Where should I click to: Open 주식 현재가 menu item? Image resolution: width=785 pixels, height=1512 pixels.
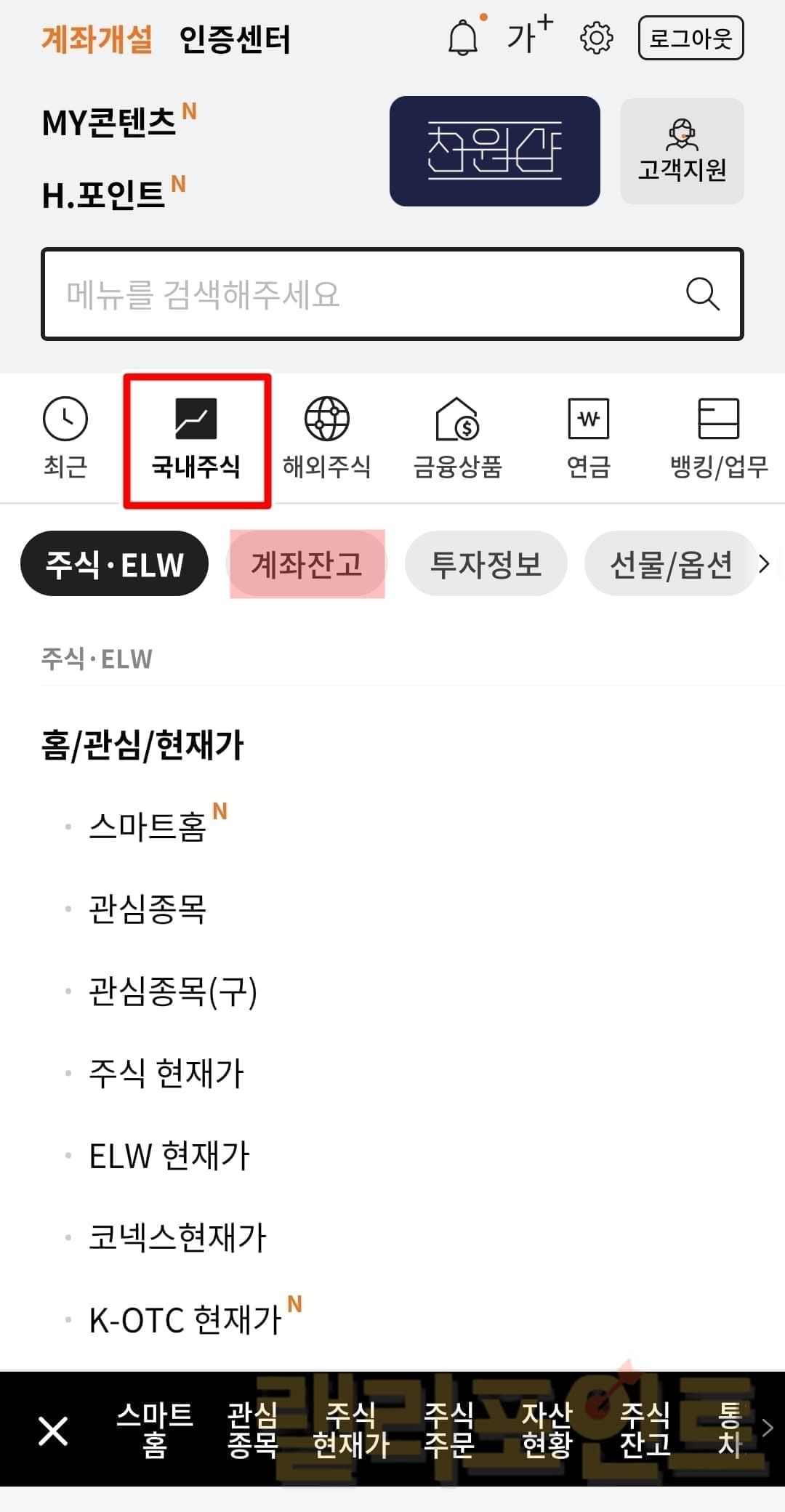(166, 1073)
